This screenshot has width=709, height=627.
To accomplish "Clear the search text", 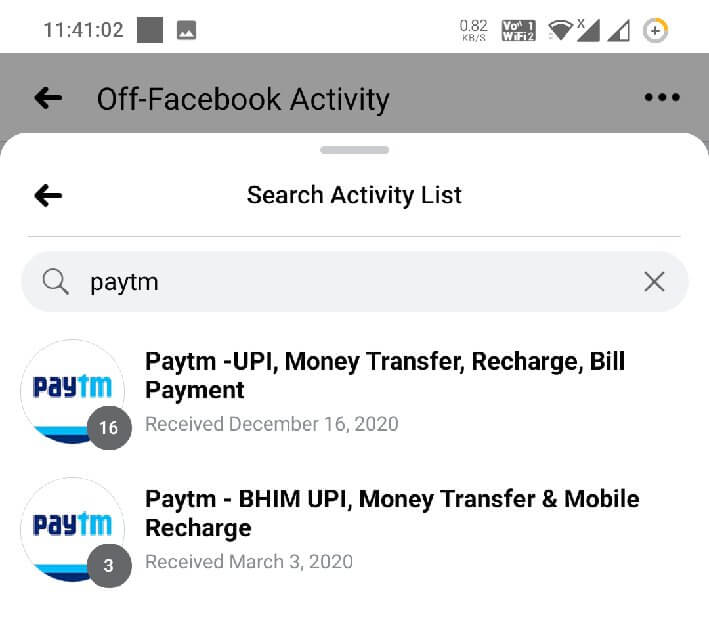I will [x=654, y=282].
